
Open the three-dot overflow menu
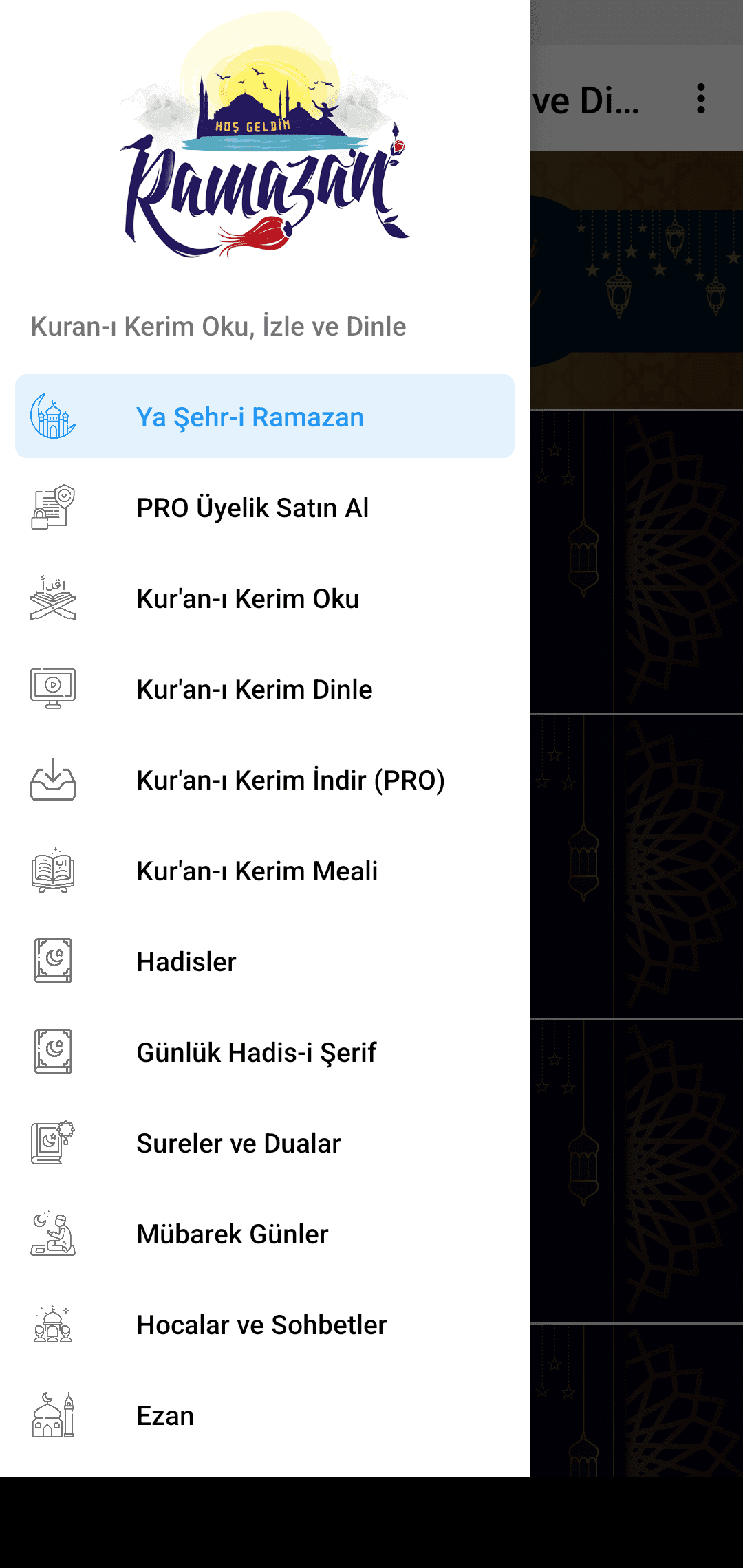(700, 99)
